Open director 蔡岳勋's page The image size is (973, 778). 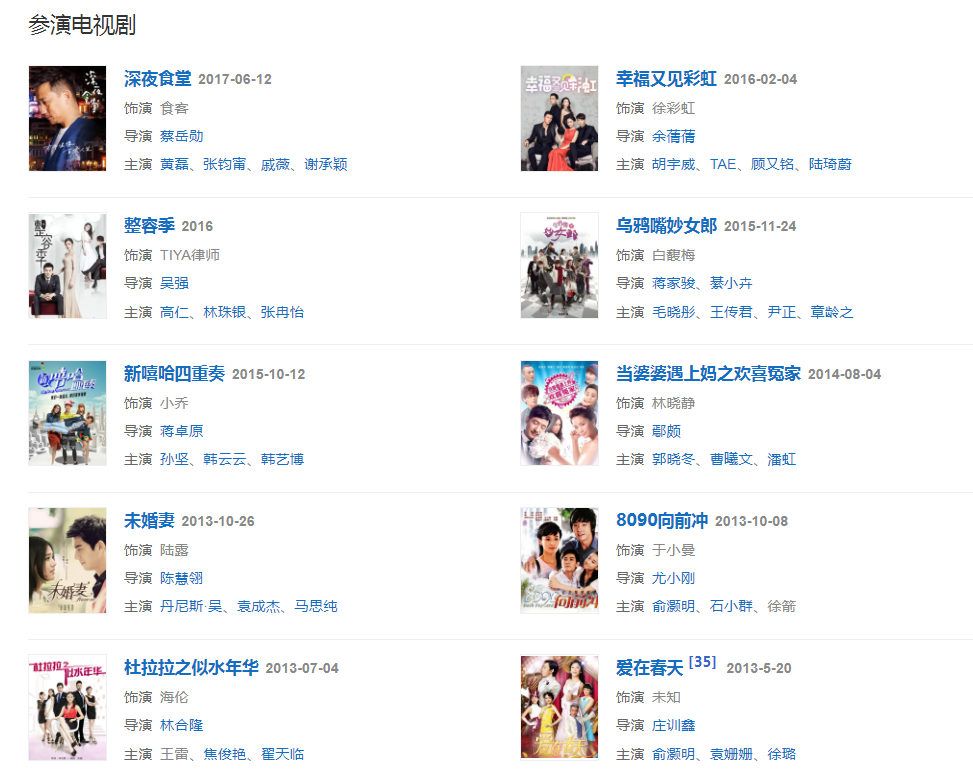(x=181, y=136)
